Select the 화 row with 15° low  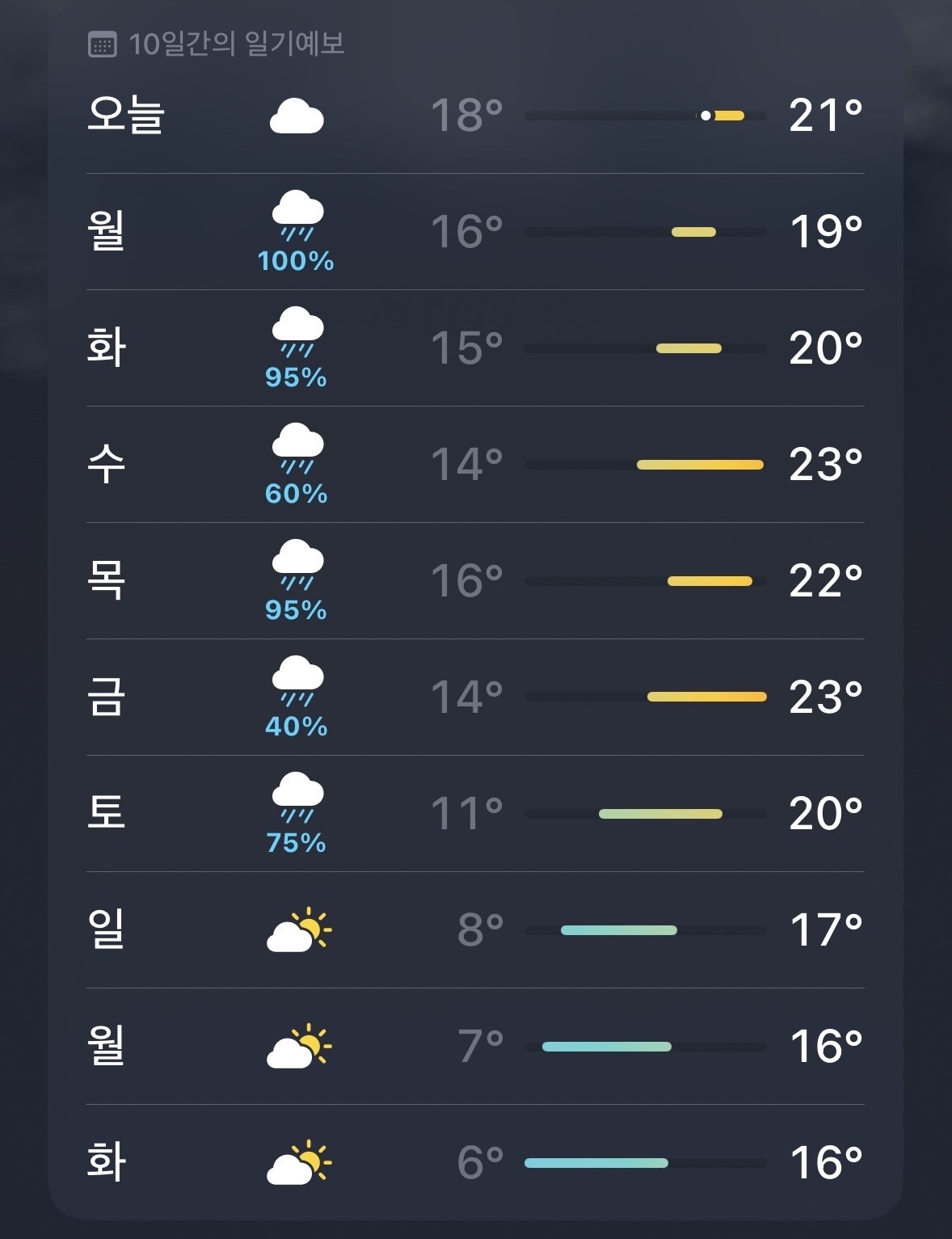pos(475,348)
